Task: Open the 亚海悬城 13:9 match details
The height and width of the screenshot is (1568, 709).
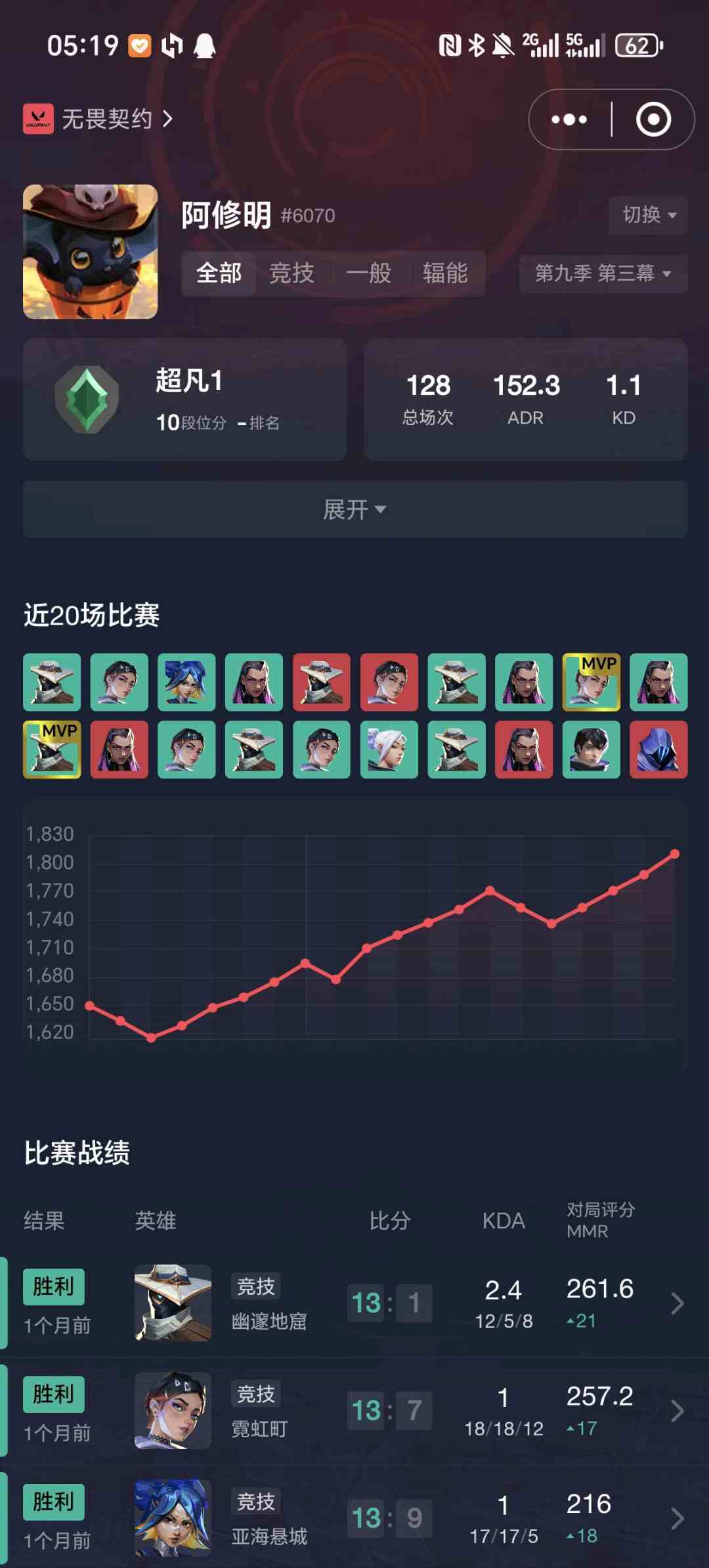Action: (x=354, y=1517)
